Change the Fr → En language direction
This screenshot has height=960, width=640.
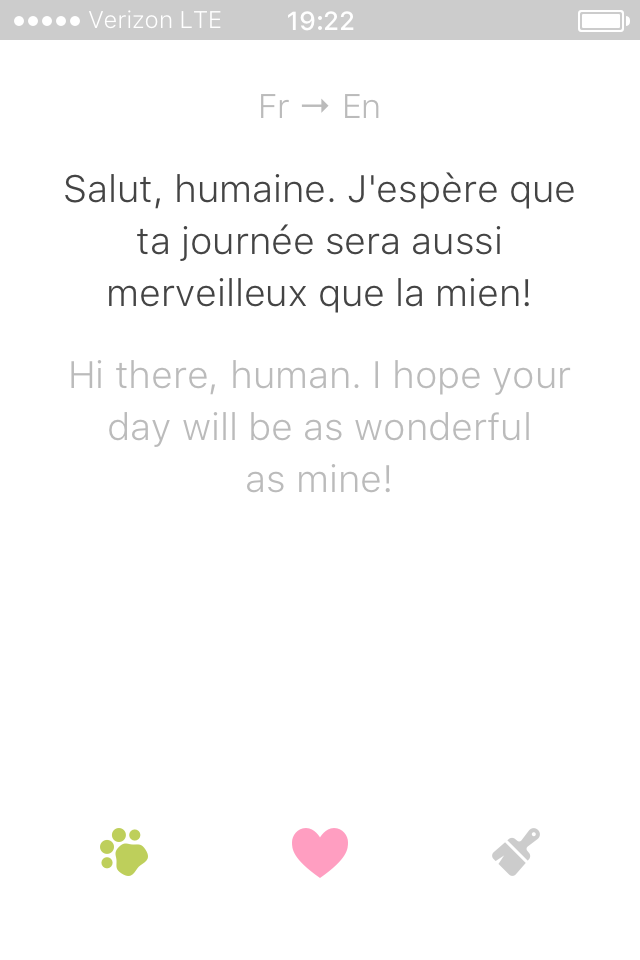coord(319,107)
